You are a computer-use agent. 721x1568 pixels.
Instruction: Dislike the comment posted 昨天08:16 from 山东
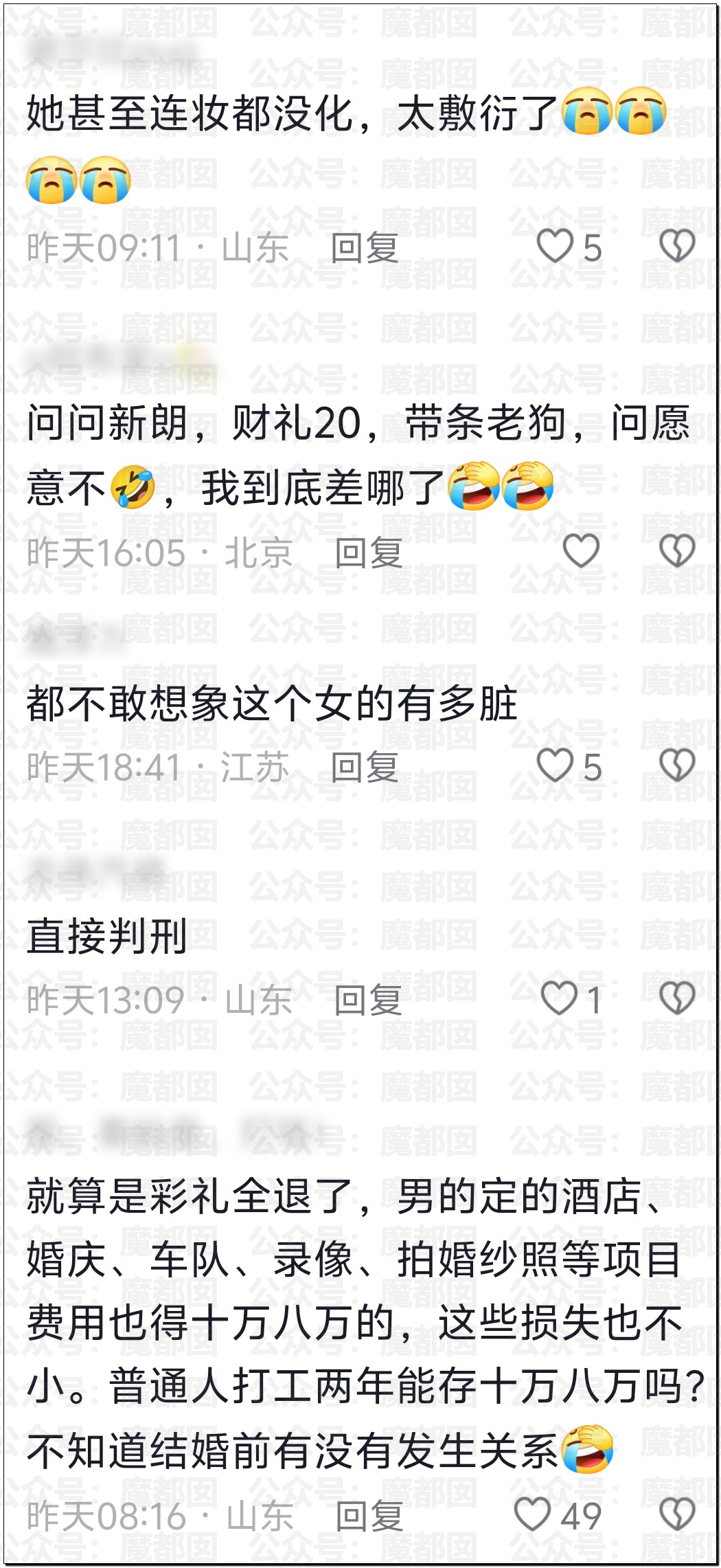677,1515
